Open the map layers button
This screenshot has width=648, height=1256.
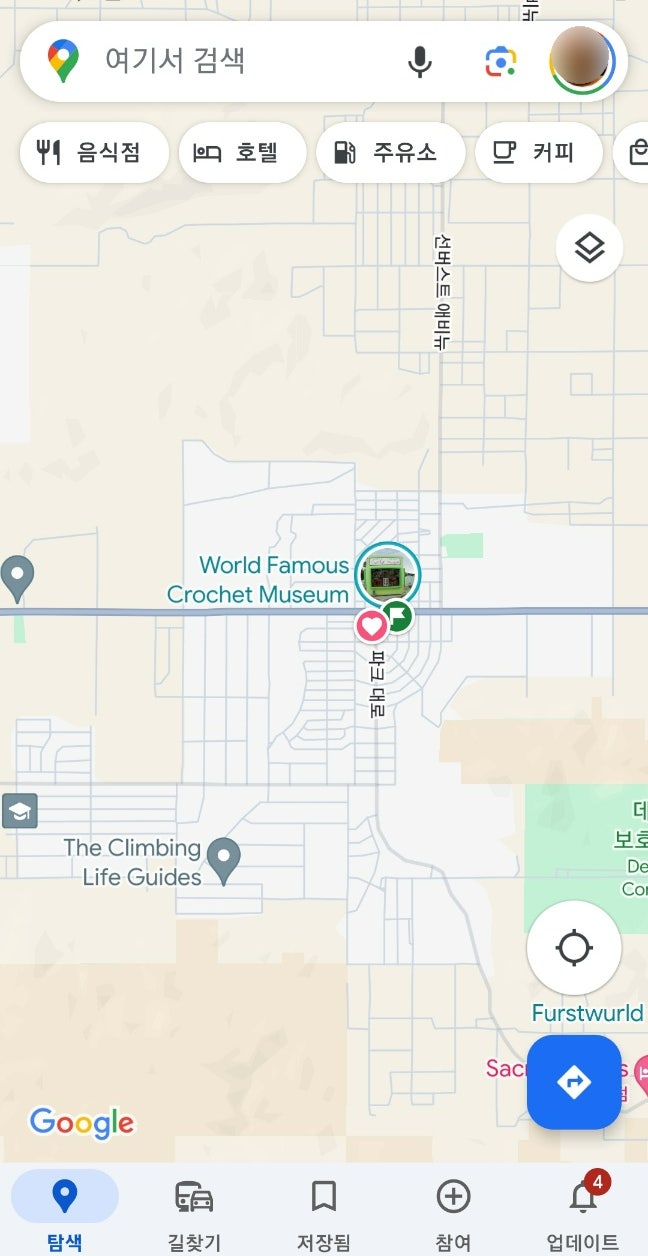click(589, 248)
